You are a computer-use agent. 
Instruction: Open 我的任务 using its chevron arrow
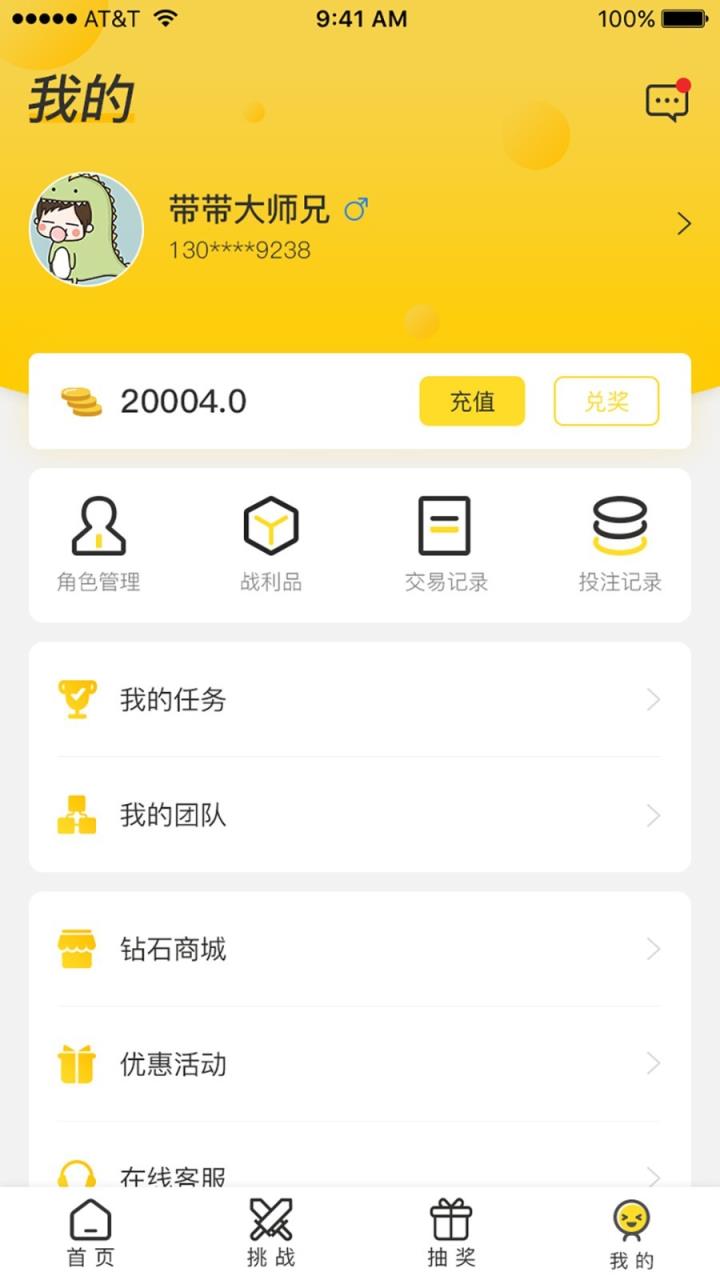tap(653, 700)
